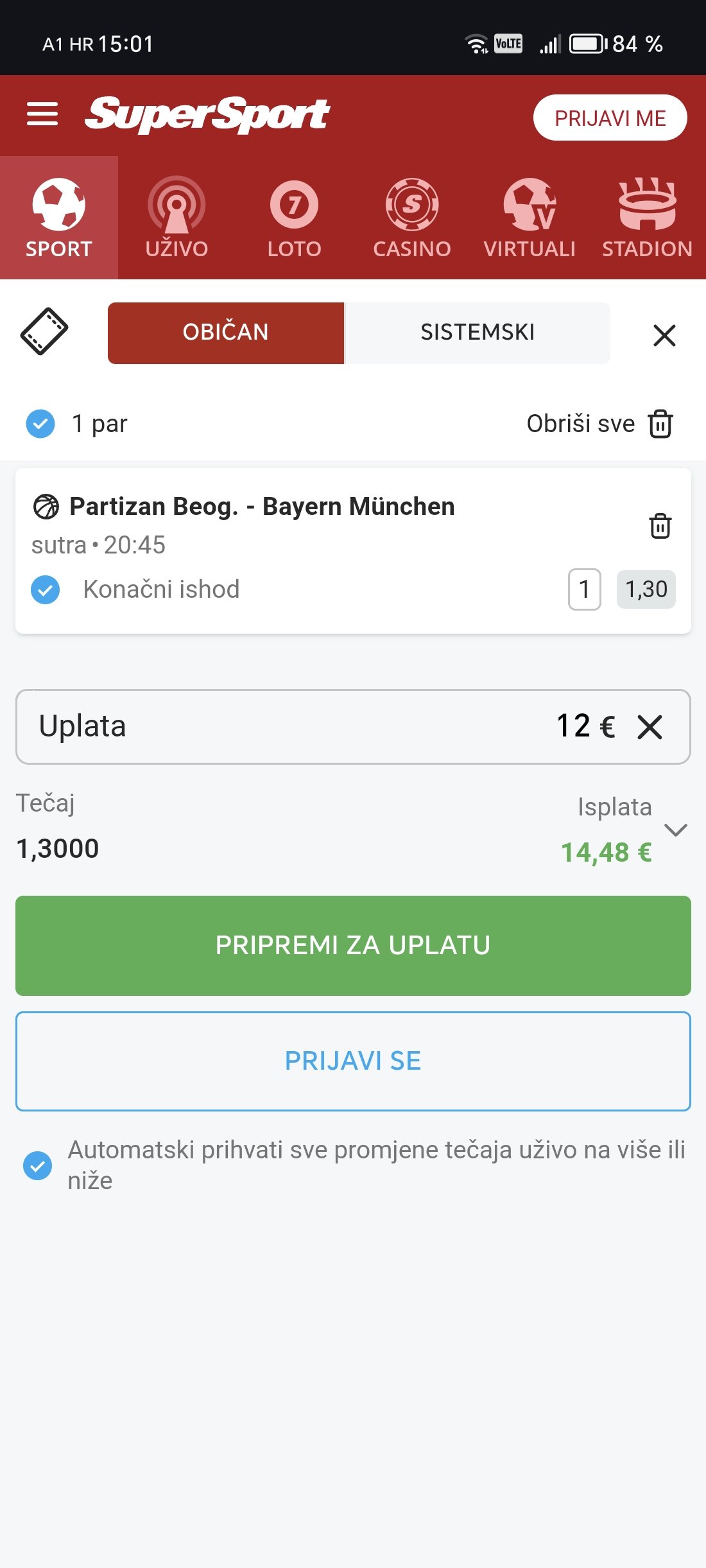Select the OBIČAN ticket type

click(226, 333)
